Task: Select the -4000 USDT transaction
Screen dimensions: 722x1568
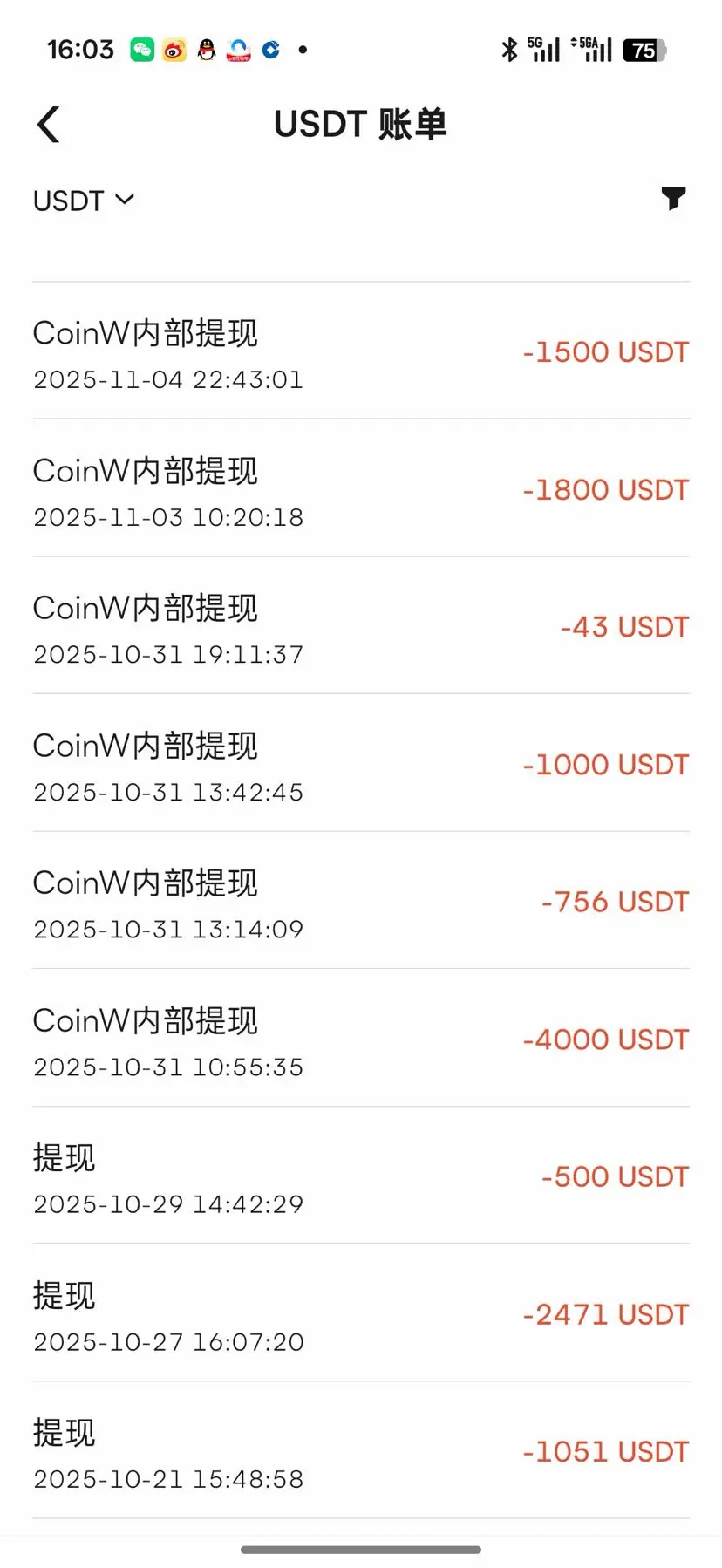Action: pyautogui.click(x=361, y=1040)
